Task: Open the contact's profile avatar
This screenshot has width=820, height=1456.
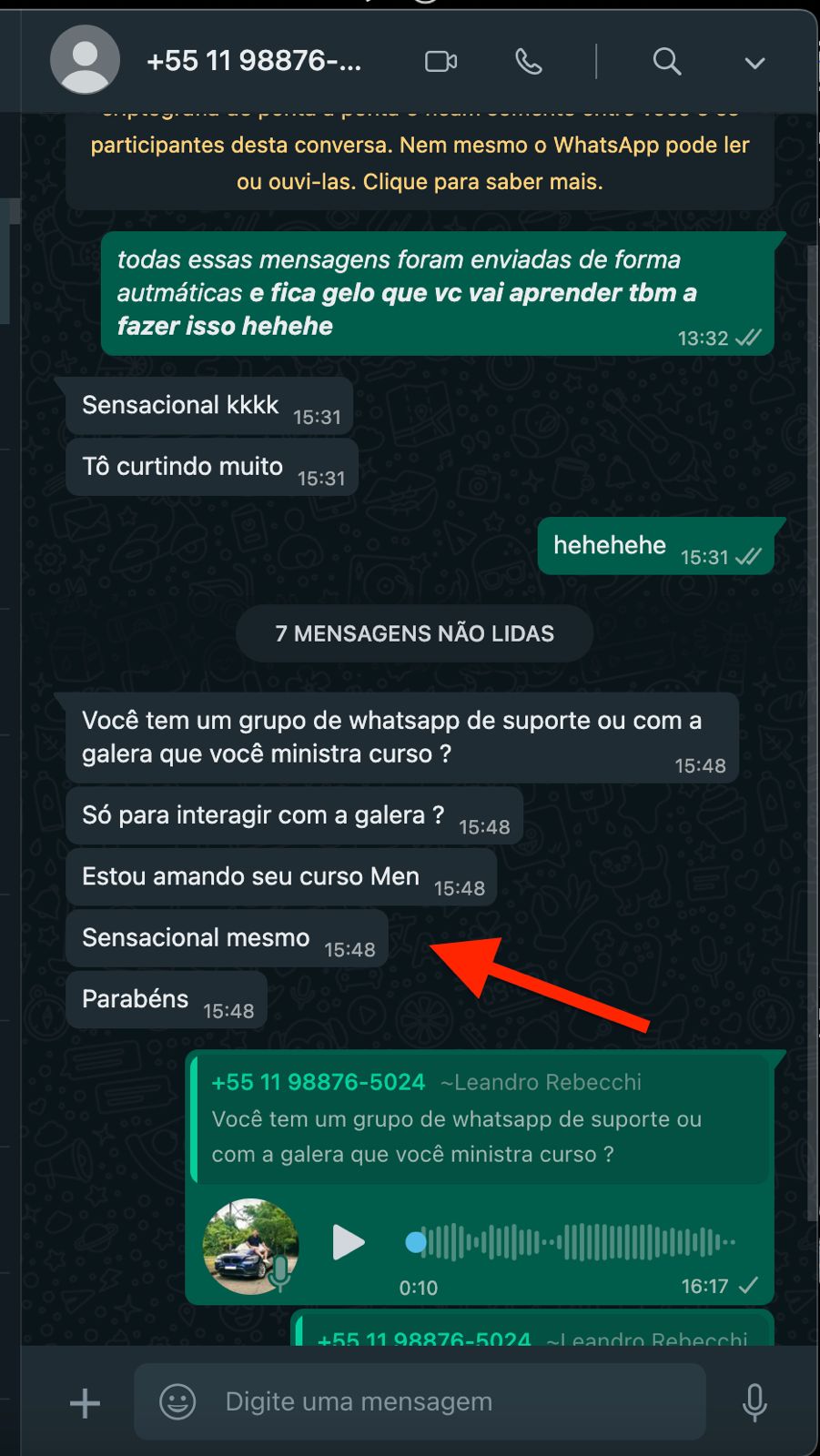Action: coord(85,60)
